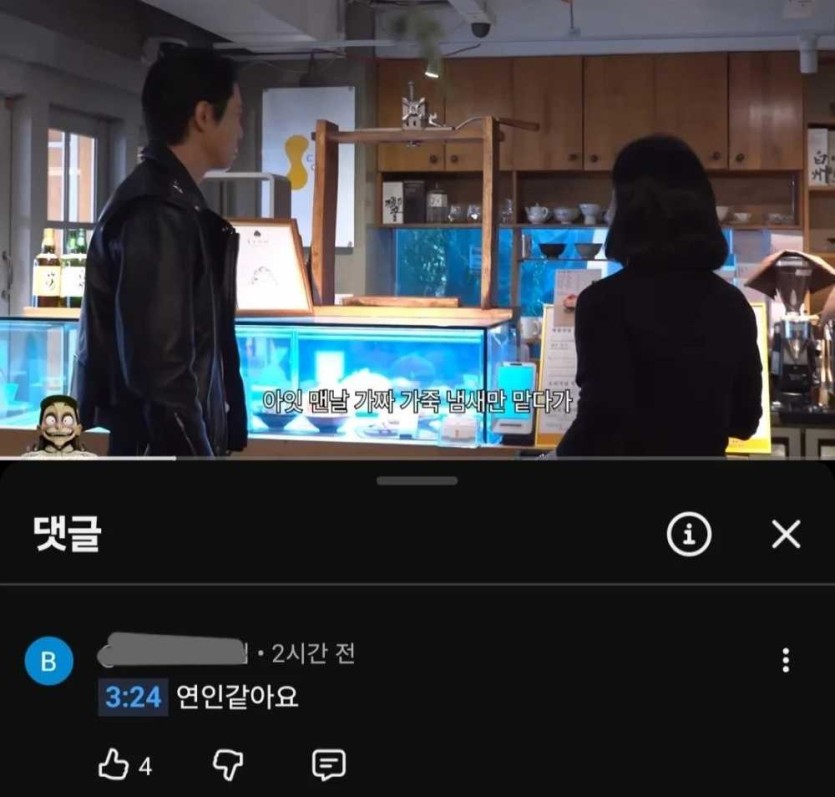Jump to the 3:24 timestamp link

pyautogui.click(x=133, y=696)
